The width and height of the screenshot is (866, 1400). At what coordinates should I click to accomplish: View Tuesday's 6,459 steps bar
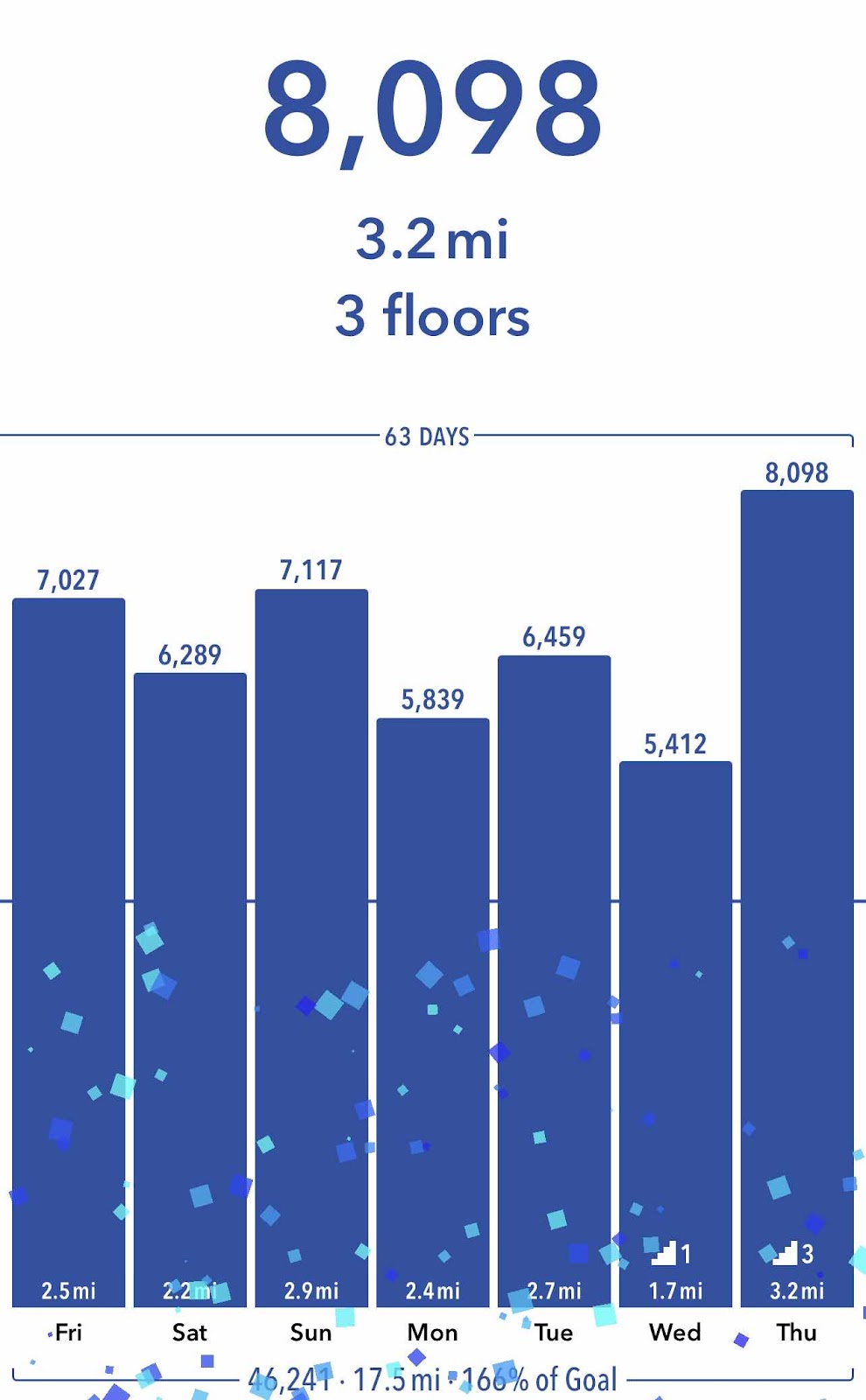click(x=554, y=980)
